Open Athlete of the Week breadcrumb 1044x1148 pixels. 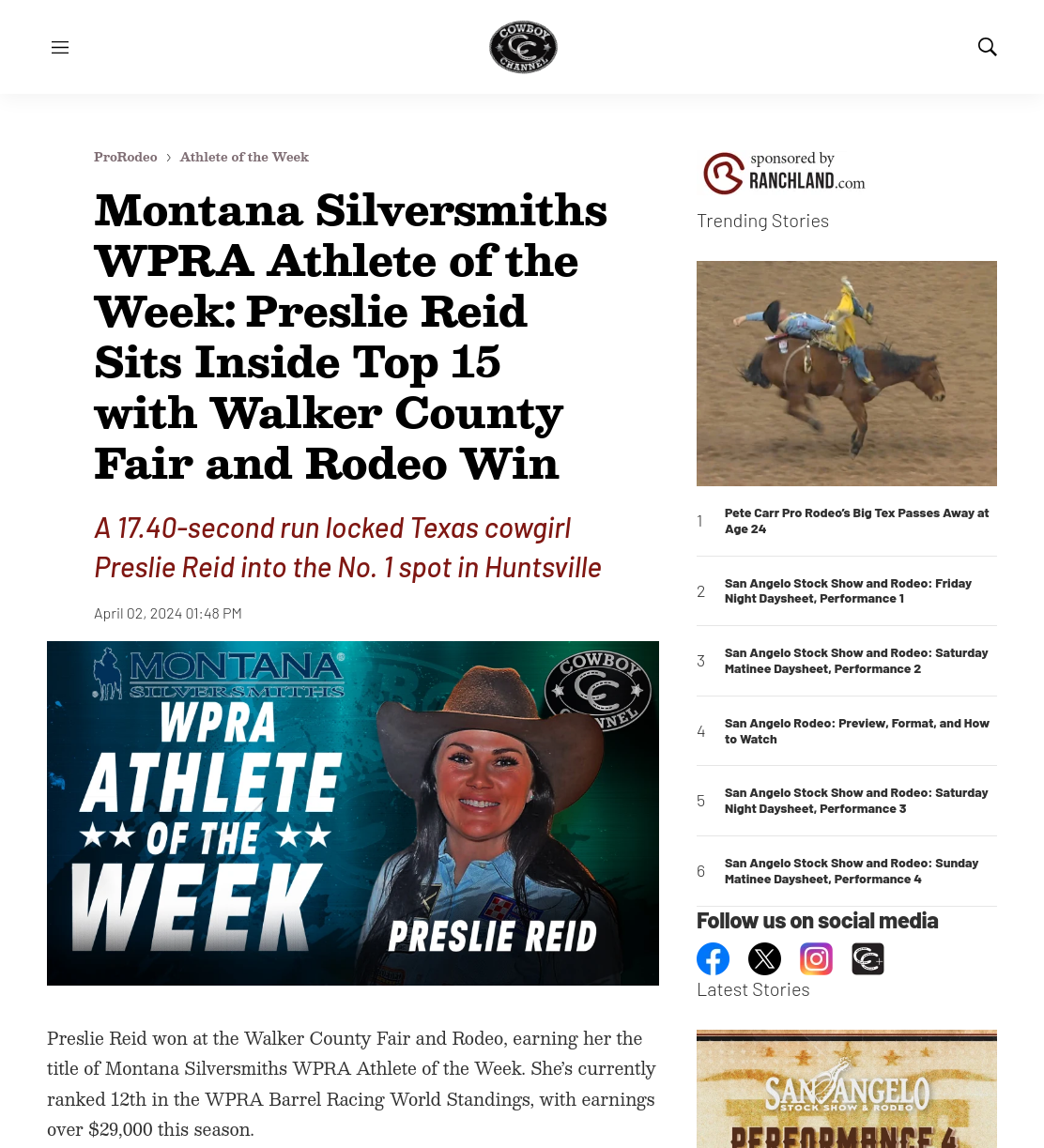pos(244,157)
